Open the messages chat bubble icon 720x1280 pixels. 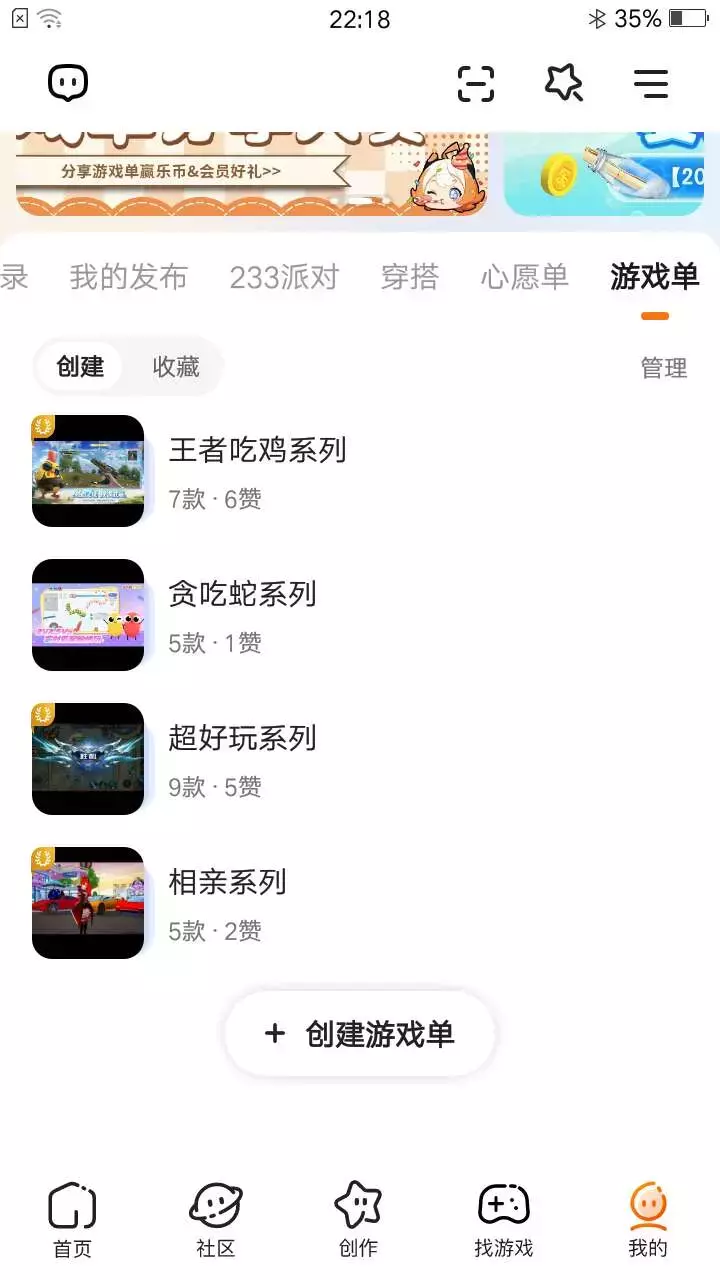coord(68,84)
